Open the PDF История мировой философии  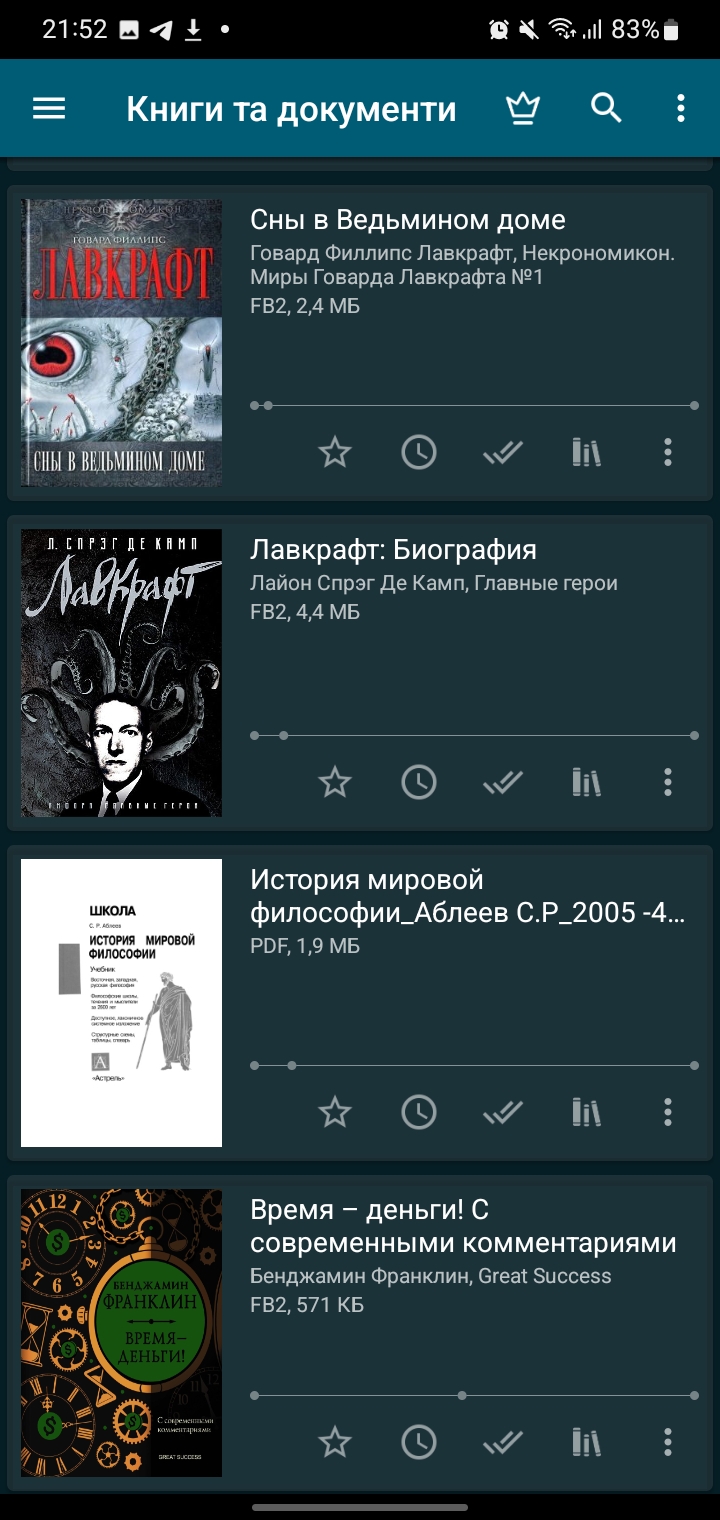pos(467,896)
